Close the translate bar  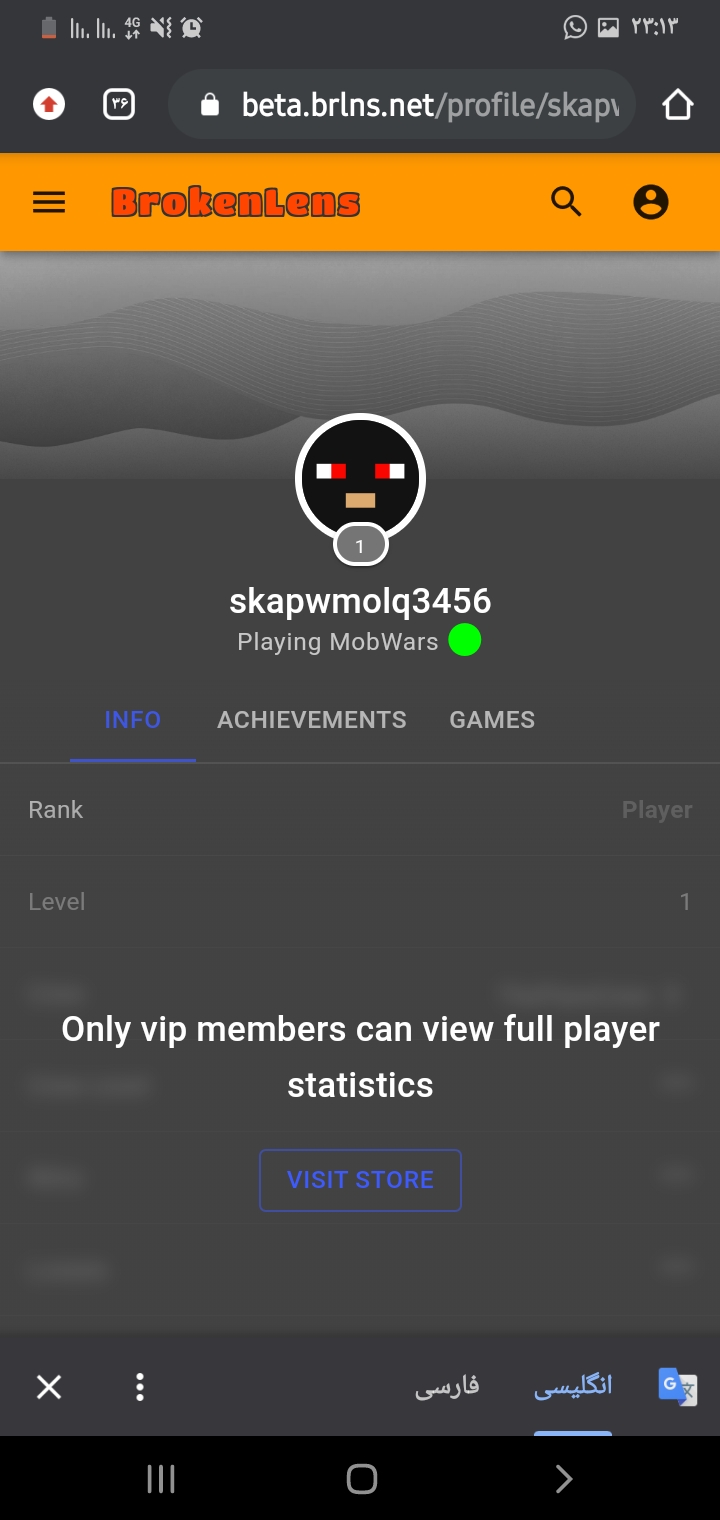point(49,1387)
